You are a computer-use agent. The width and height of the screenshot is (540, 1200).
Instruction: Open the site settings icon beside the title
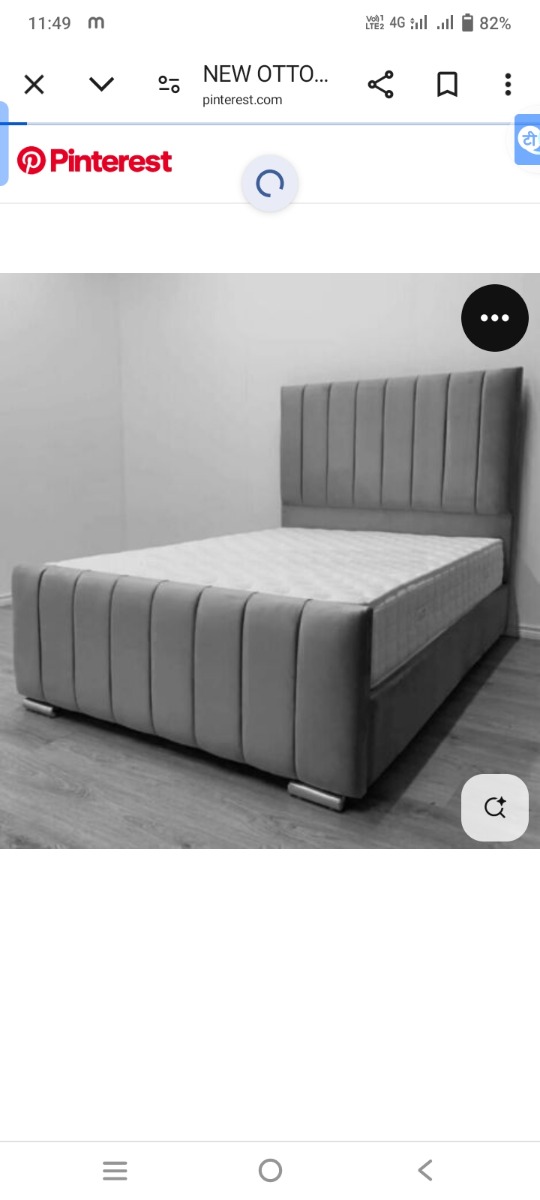169,85
